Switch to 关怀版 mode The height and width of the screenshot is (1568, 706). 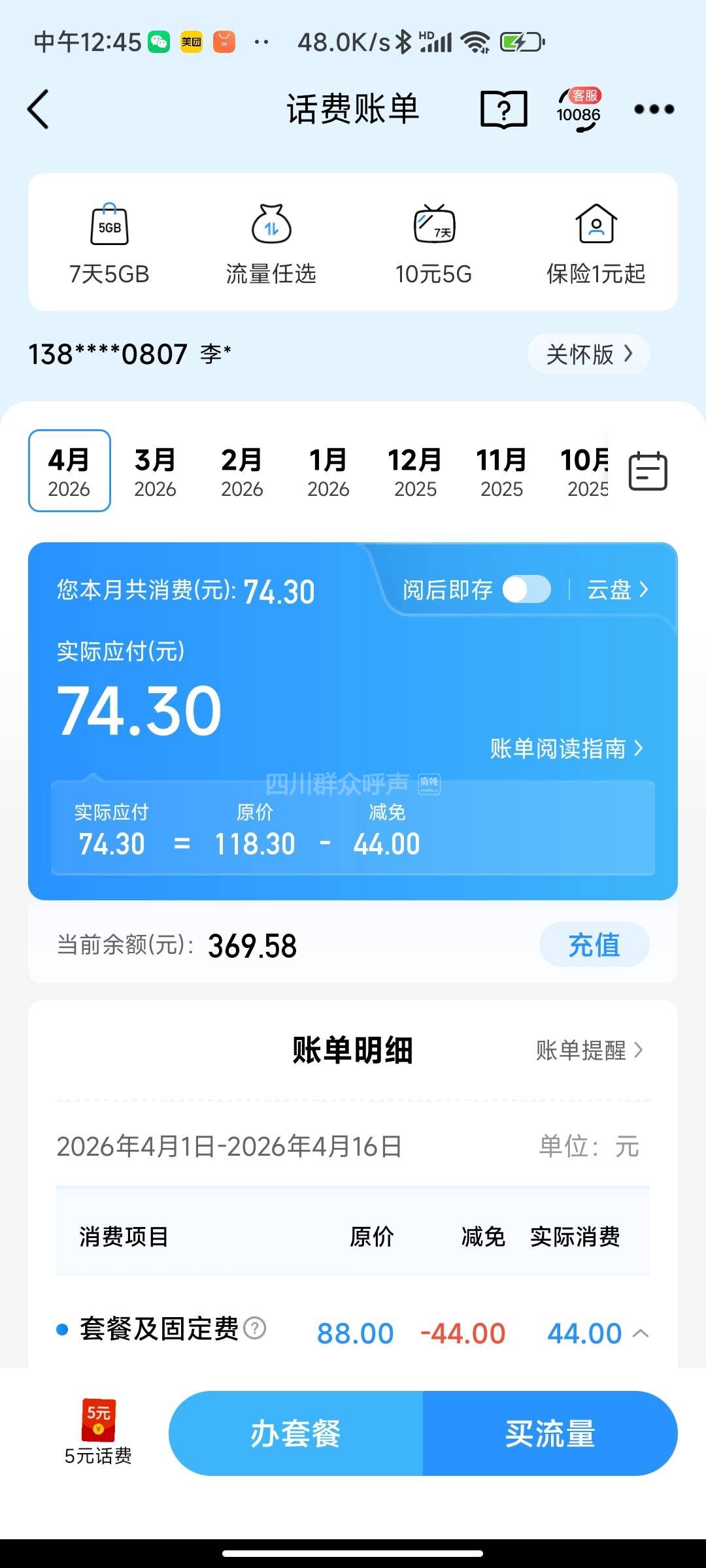(588, 354)
